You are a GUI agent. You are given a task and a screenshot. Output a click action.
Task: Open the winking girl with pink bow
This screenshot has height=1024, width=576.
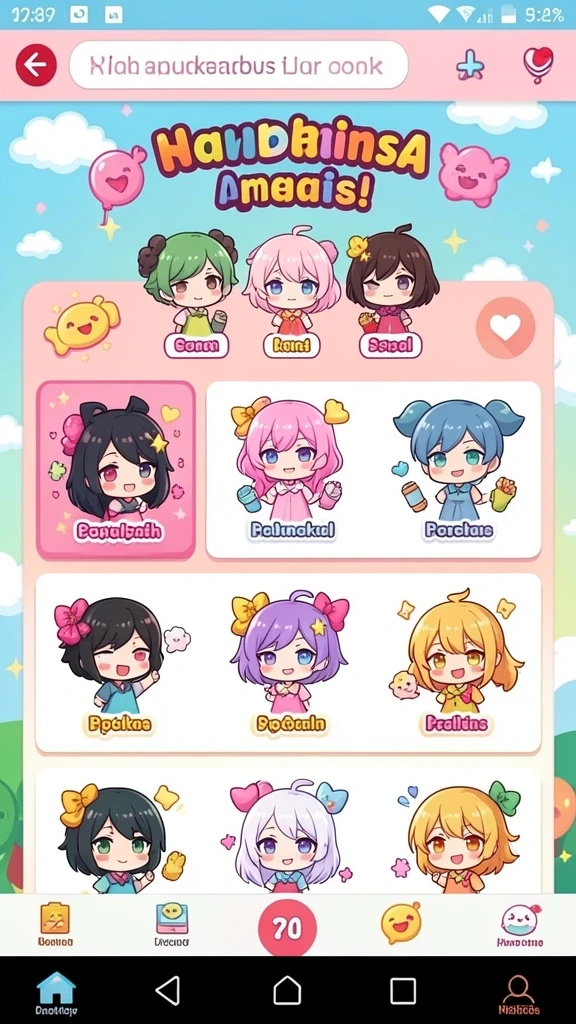click(x=118, y=665)
